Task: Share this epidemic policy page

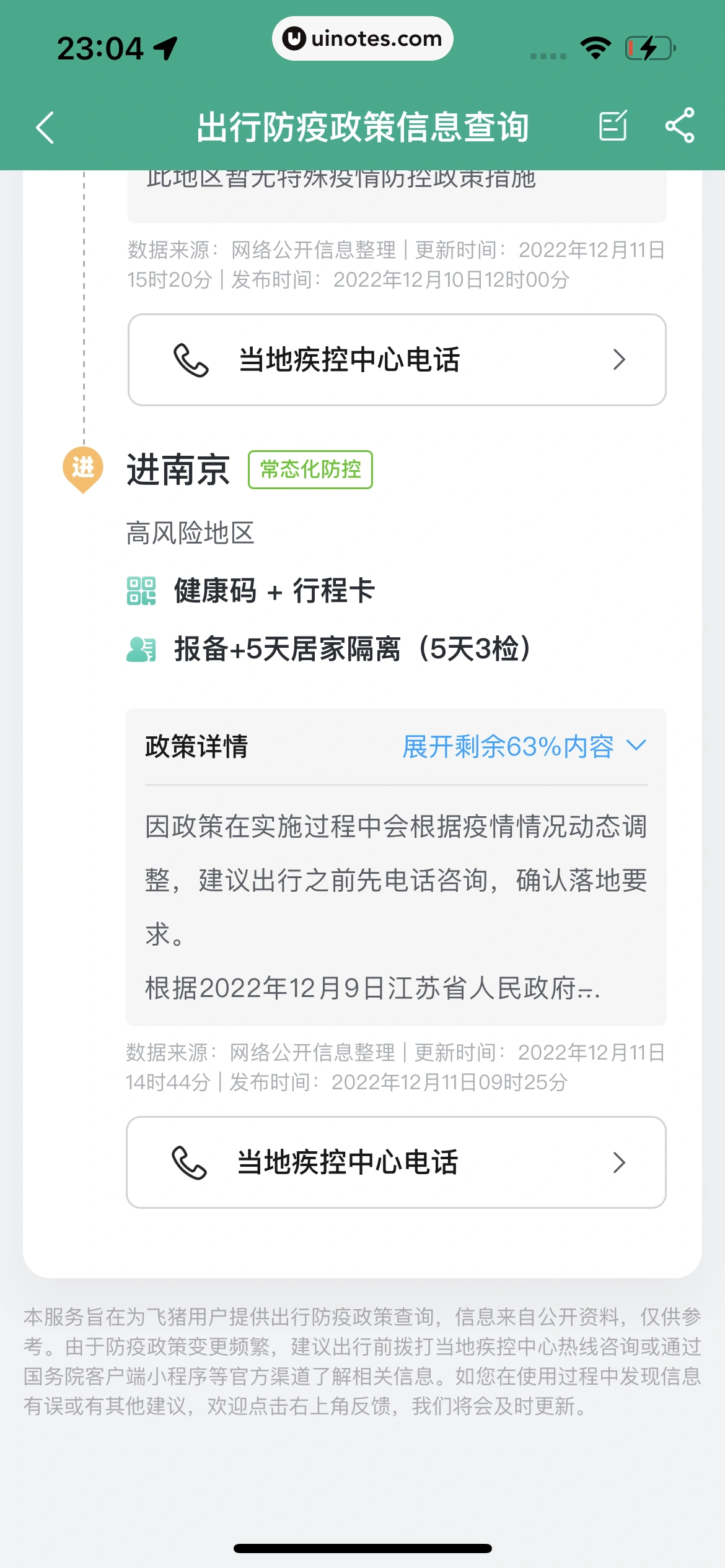Action: [x=680, y=126]
